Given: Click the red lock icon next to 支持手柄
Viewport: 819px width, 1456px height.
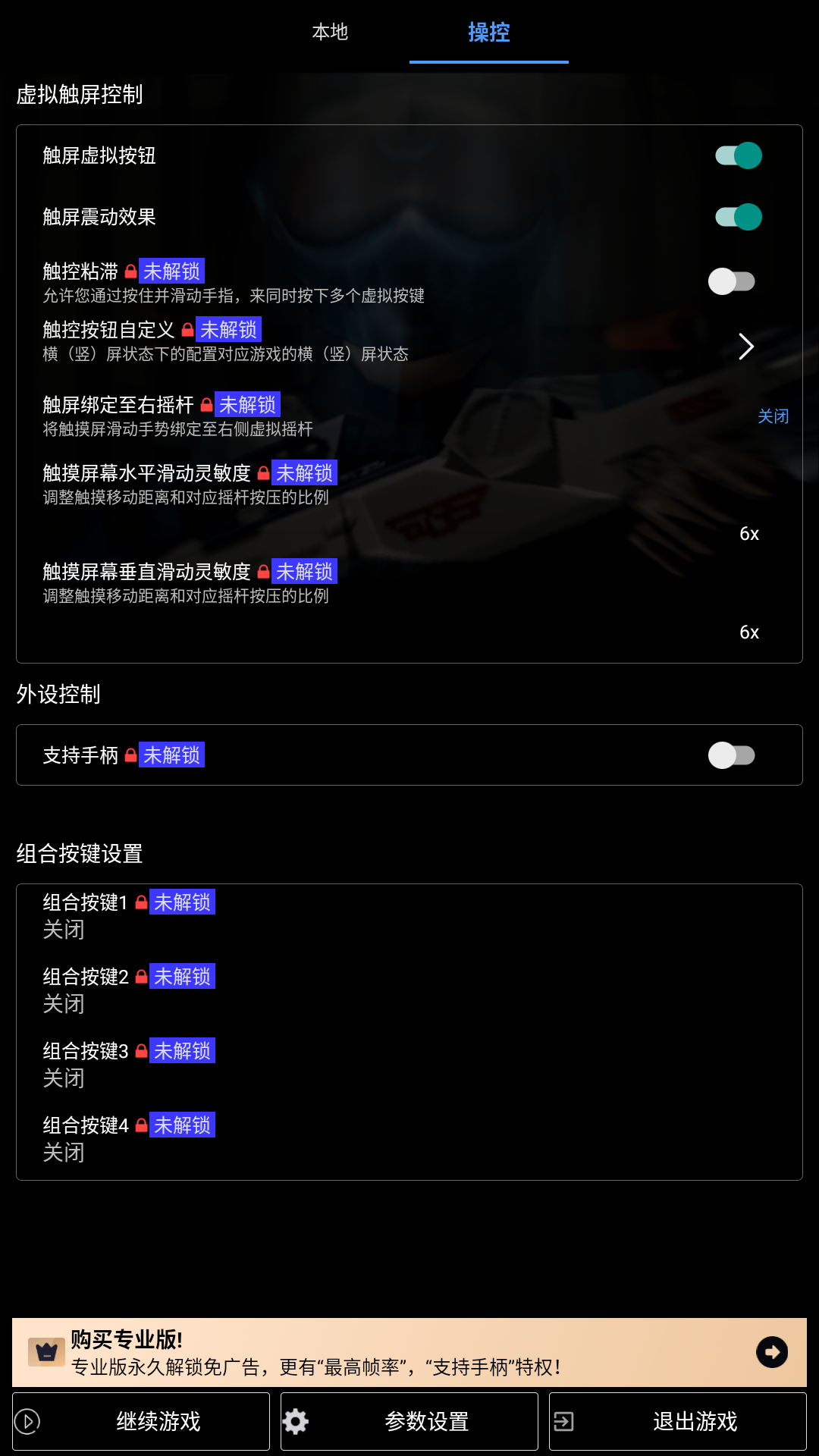Looking at the screenshot, I should point(130,753).
